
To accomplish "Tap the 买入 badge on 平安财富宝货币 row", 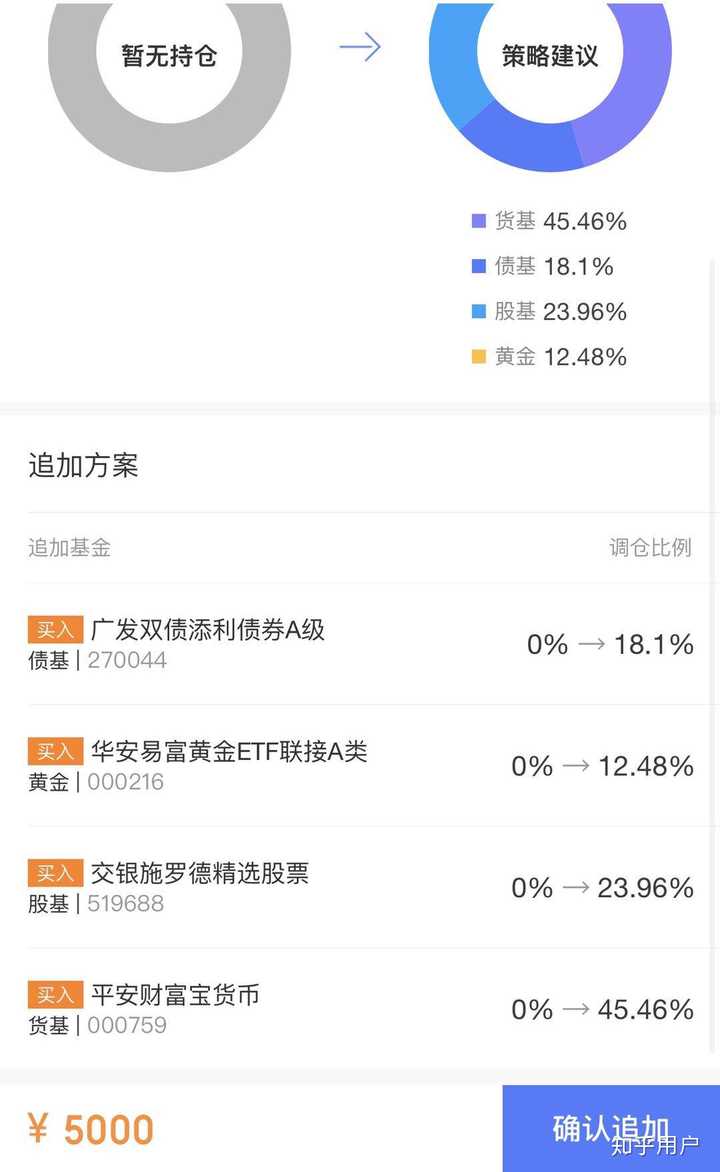I will coord(54,994).
